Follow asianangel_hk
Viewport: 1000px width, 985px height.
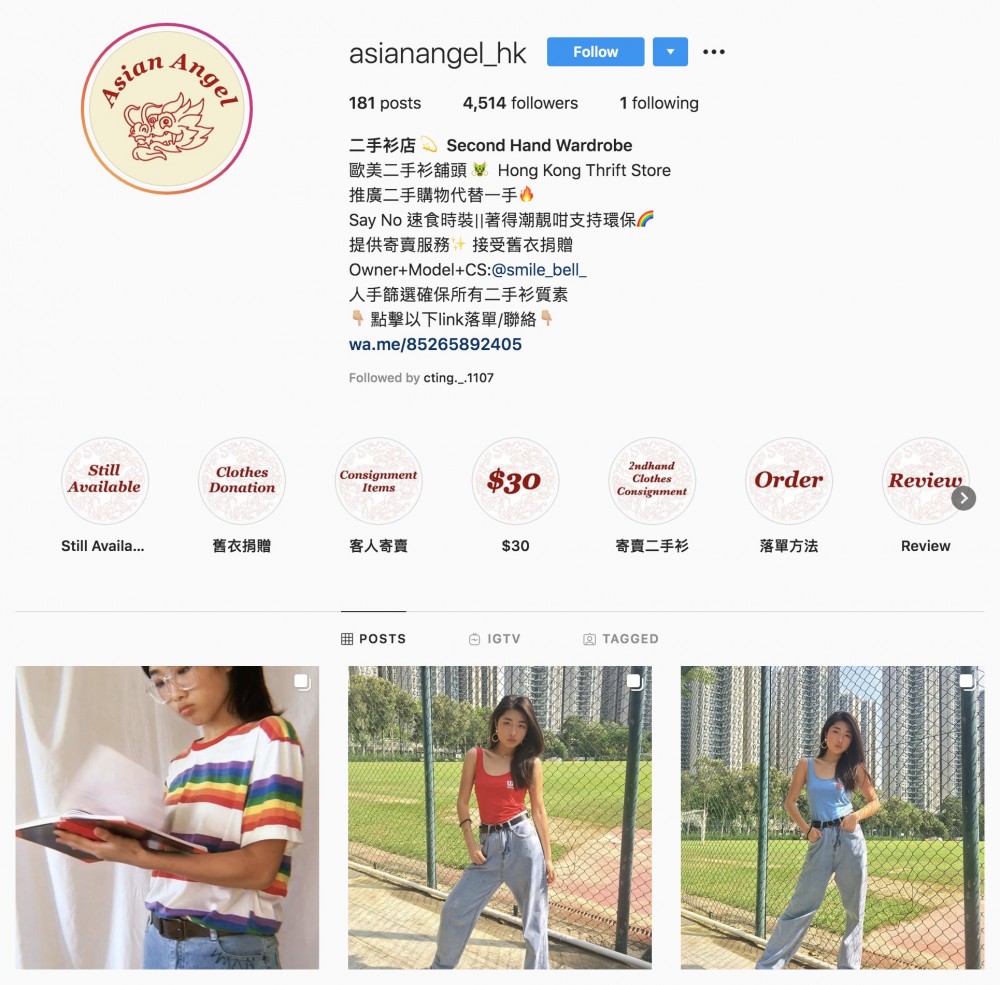pos(595,52)
